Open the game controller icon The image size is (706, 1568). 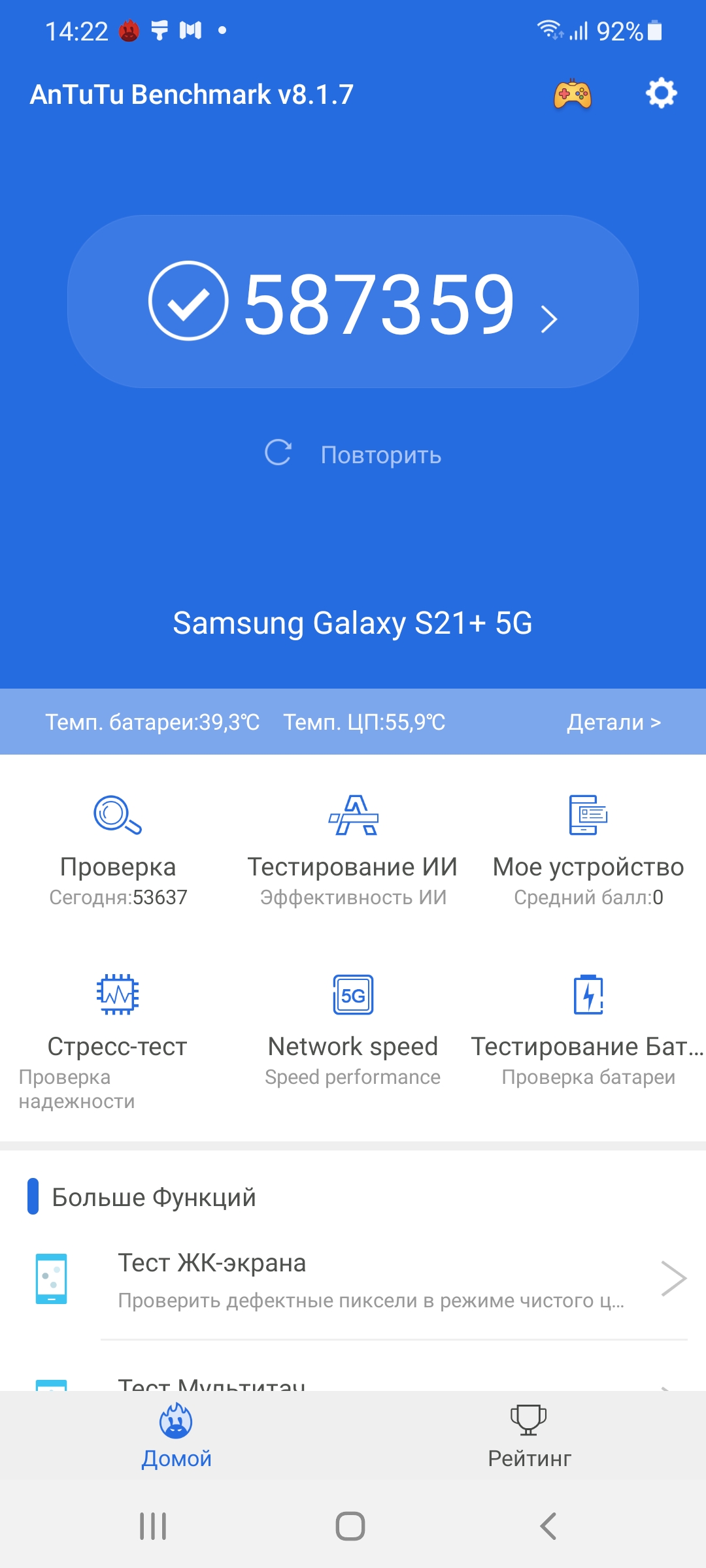(573, 95)
